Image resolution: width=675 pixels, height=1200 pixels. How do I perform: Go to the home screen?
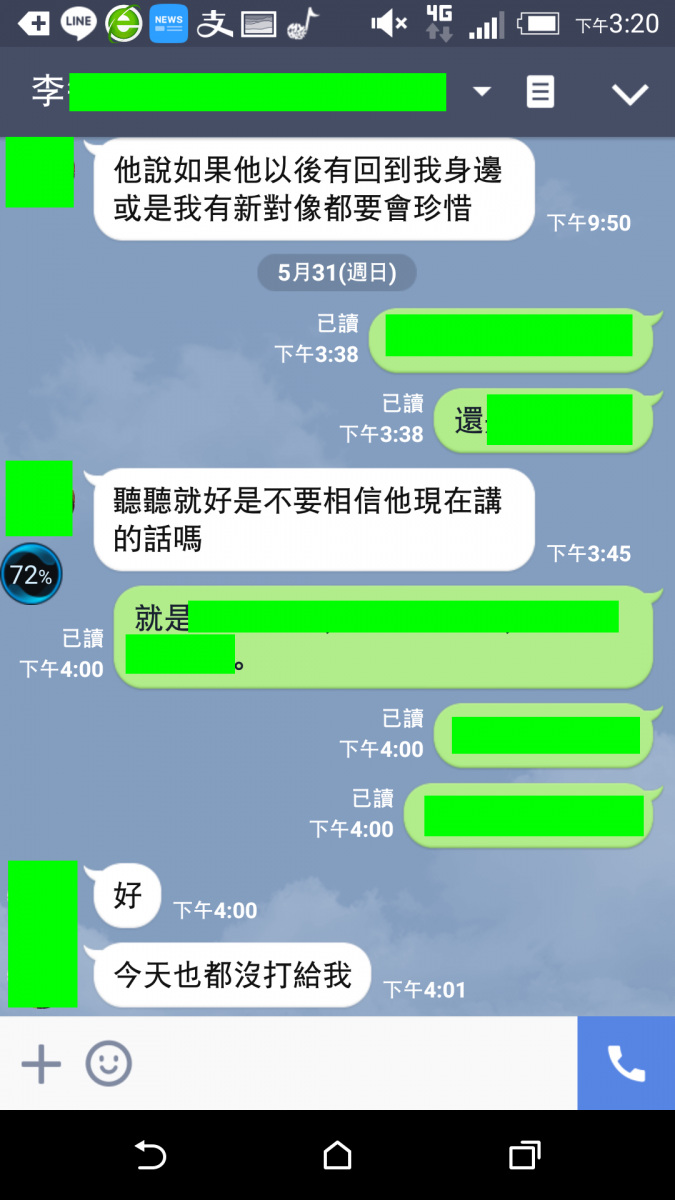[x=338, y=1156]
